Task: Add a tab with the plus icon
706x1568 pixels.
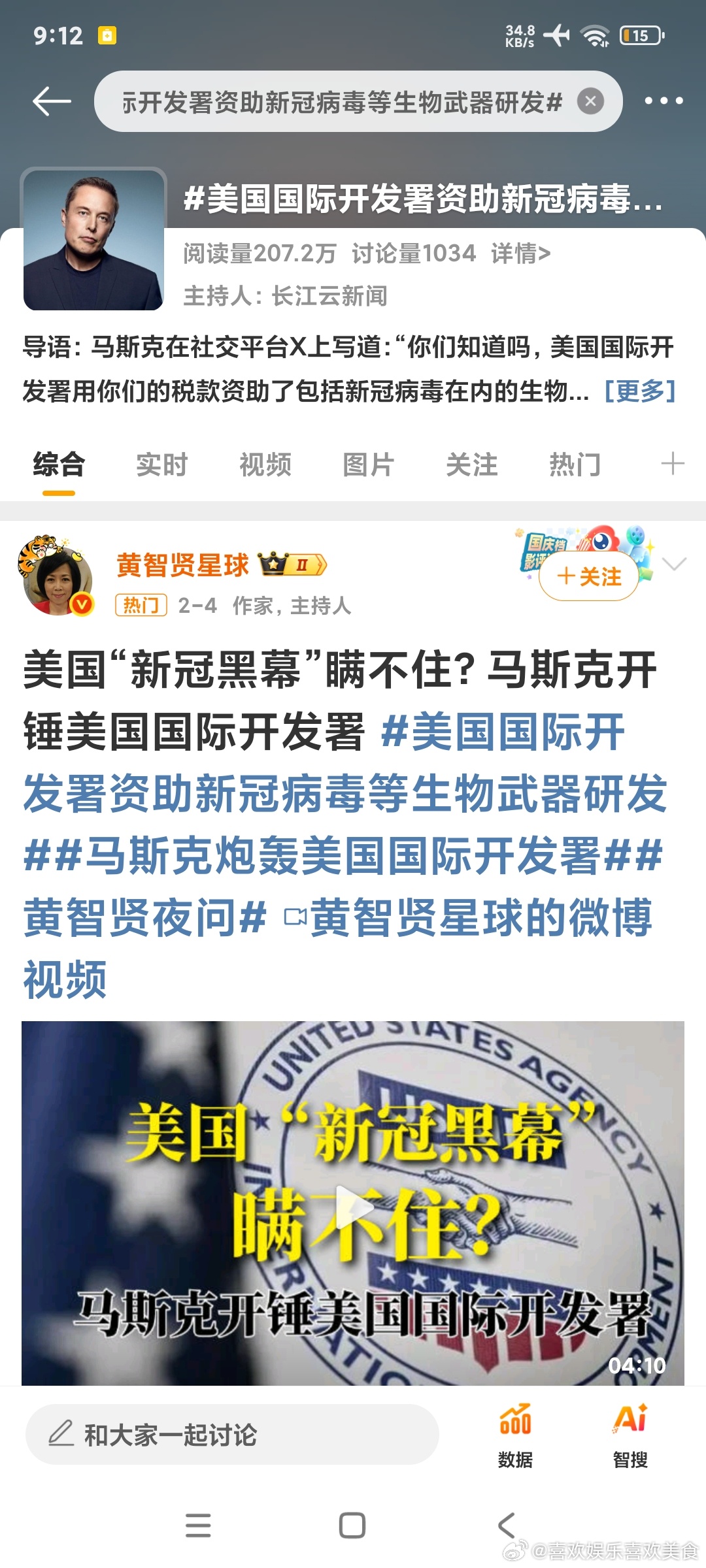Action: [673, 464]
